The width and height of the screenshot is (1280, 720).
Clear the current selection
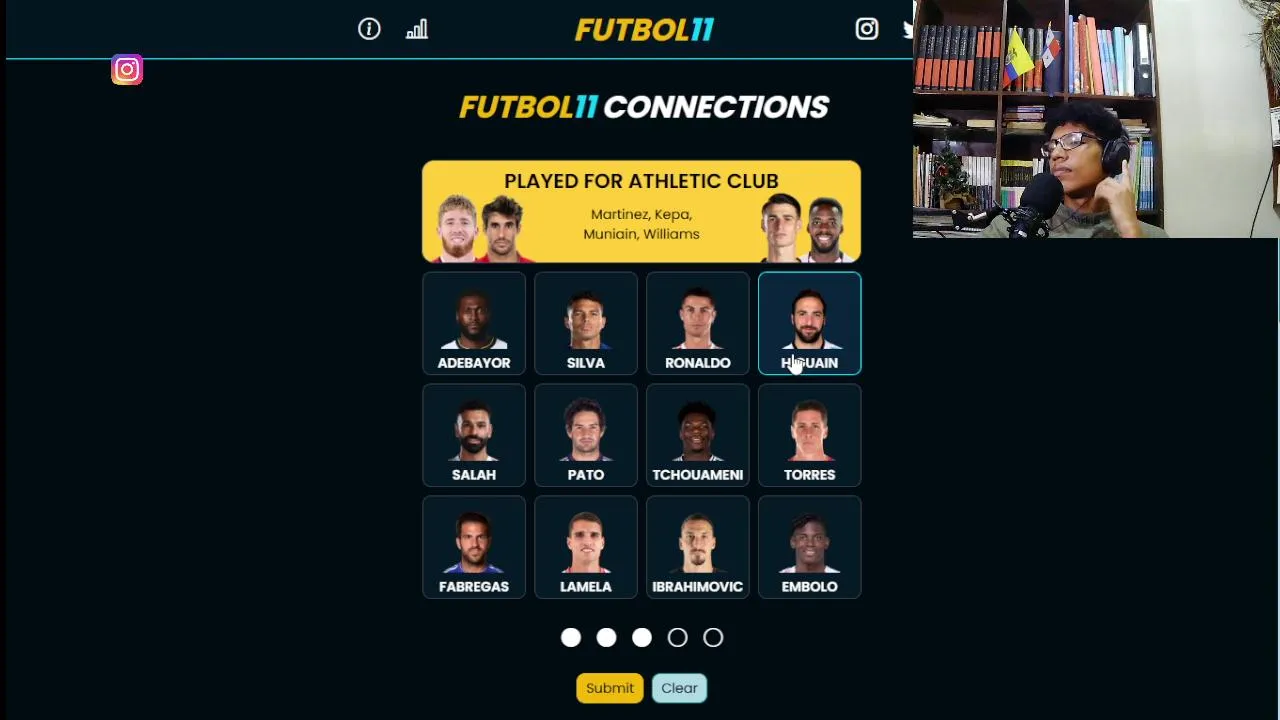coord(679,688)
